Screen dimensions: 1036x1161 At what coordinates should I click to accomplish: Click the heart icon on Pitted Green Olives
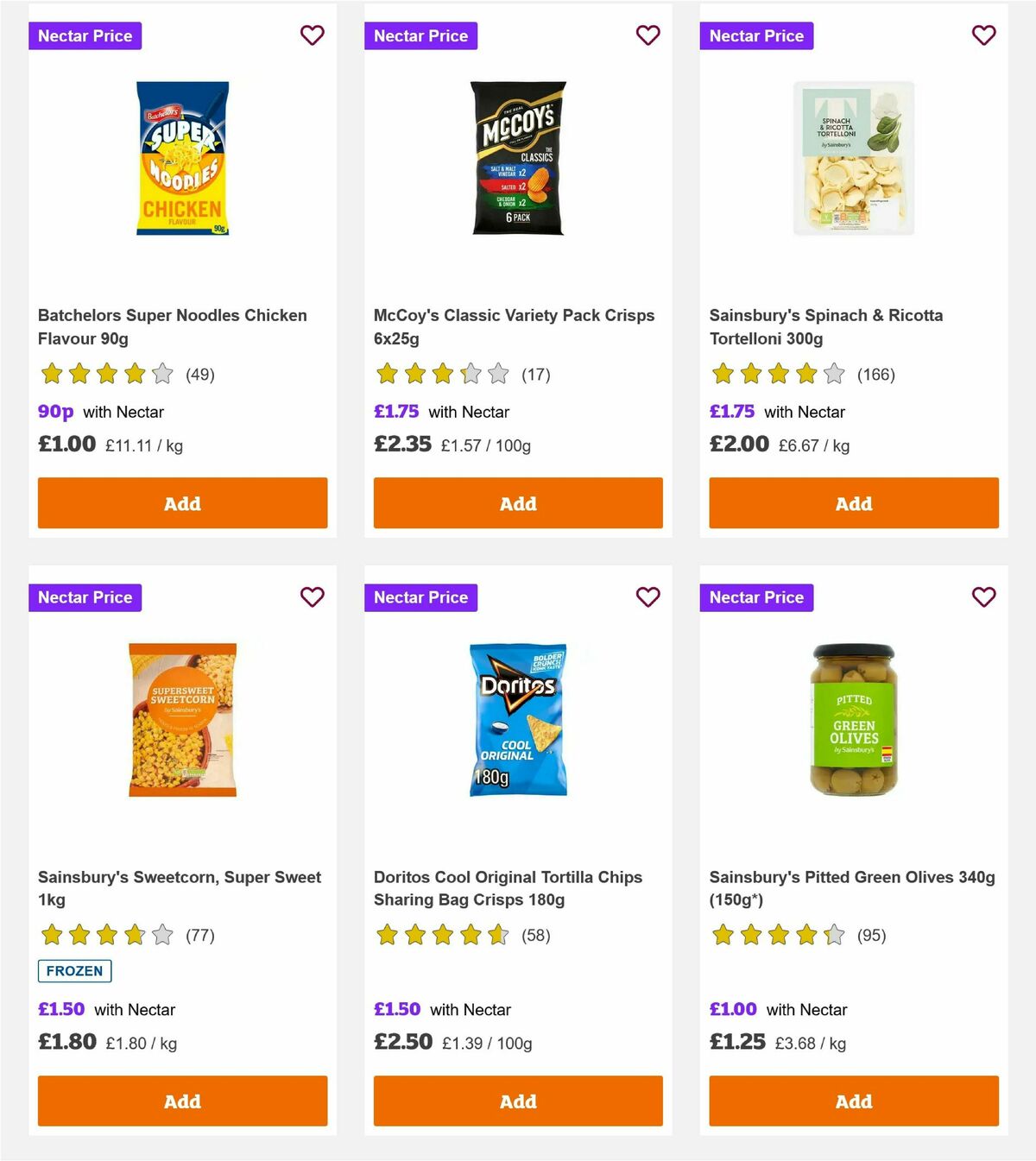[983, 596]
